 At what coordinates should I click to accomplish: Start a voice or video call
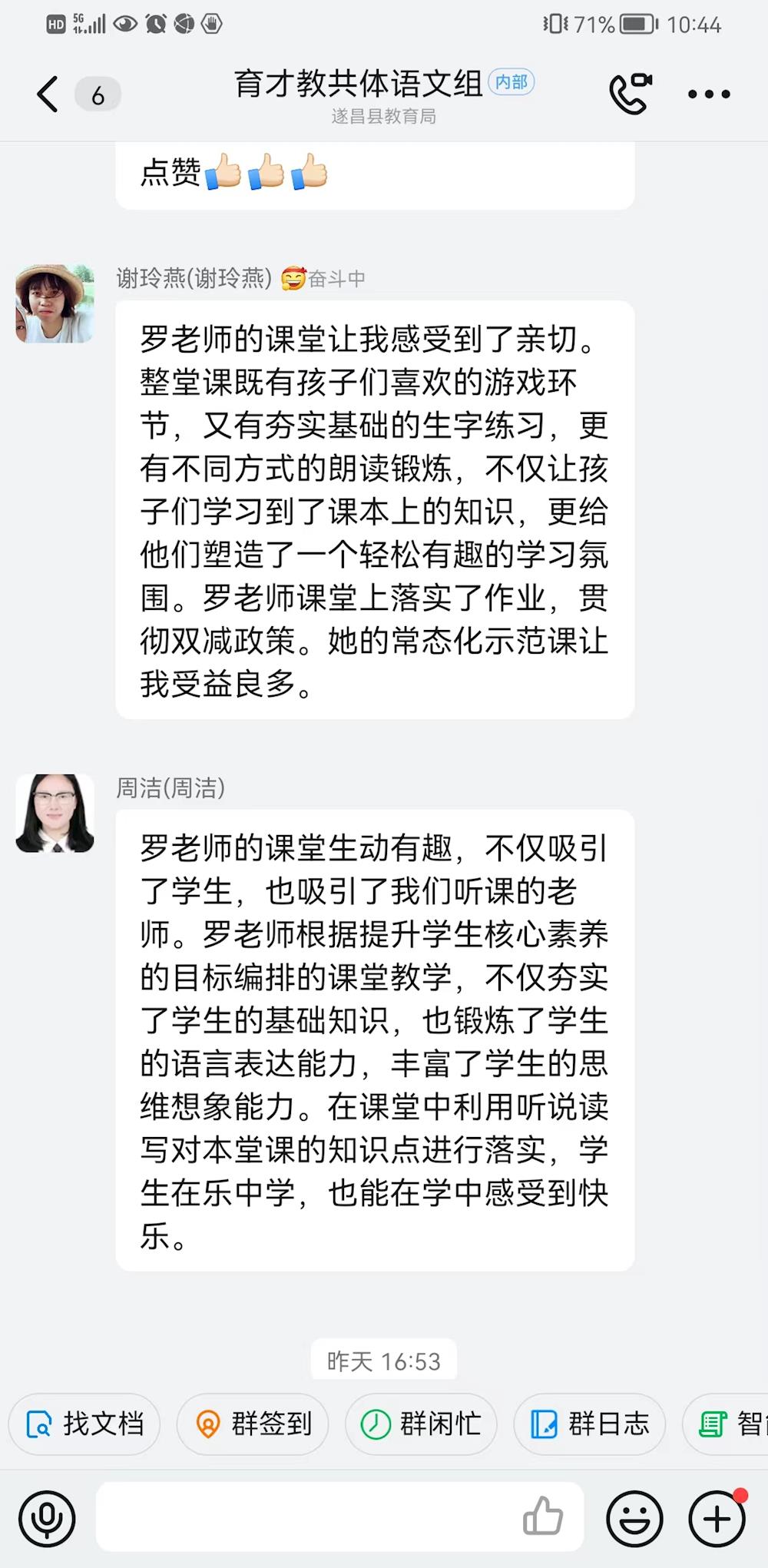[x=630, y=94]
